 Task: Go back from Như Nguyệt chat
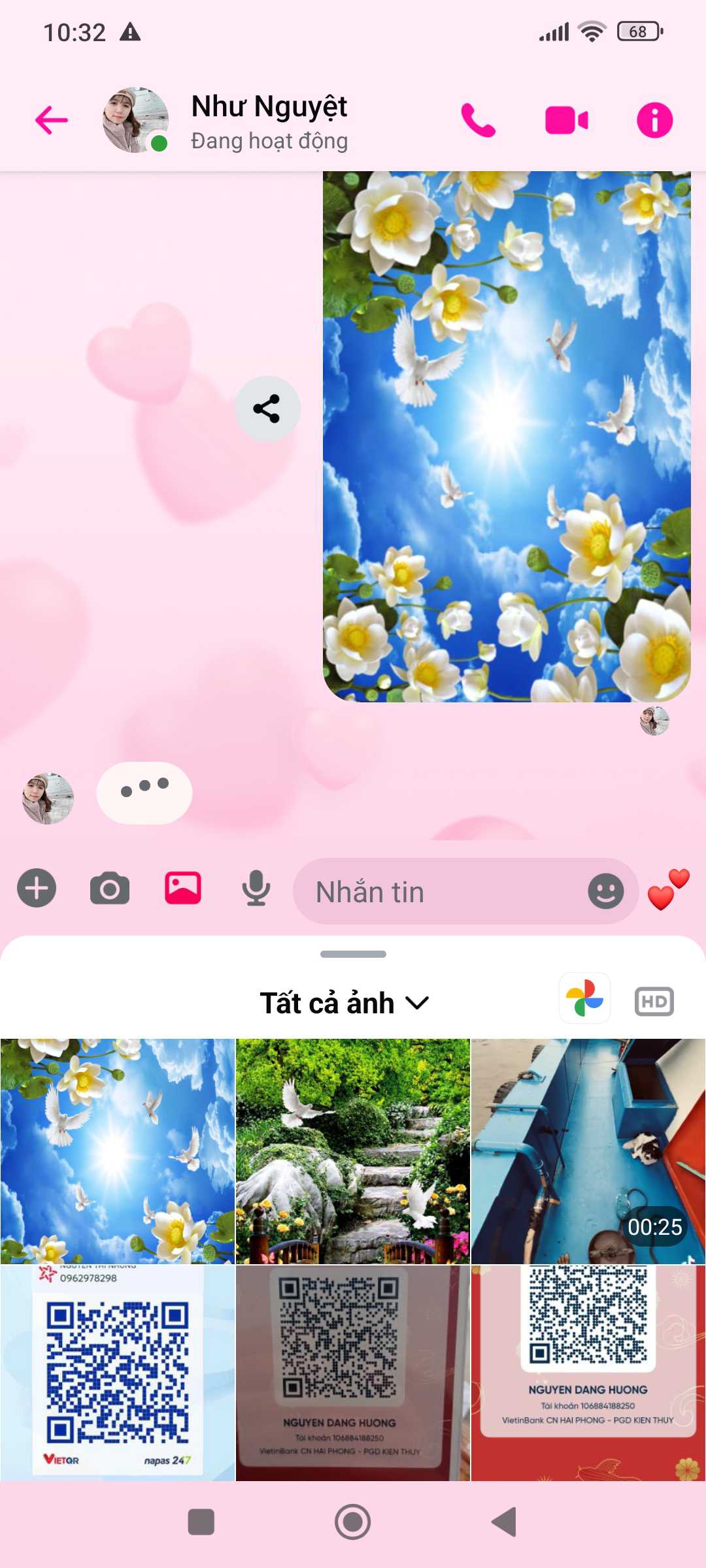[x=52, y=120]
